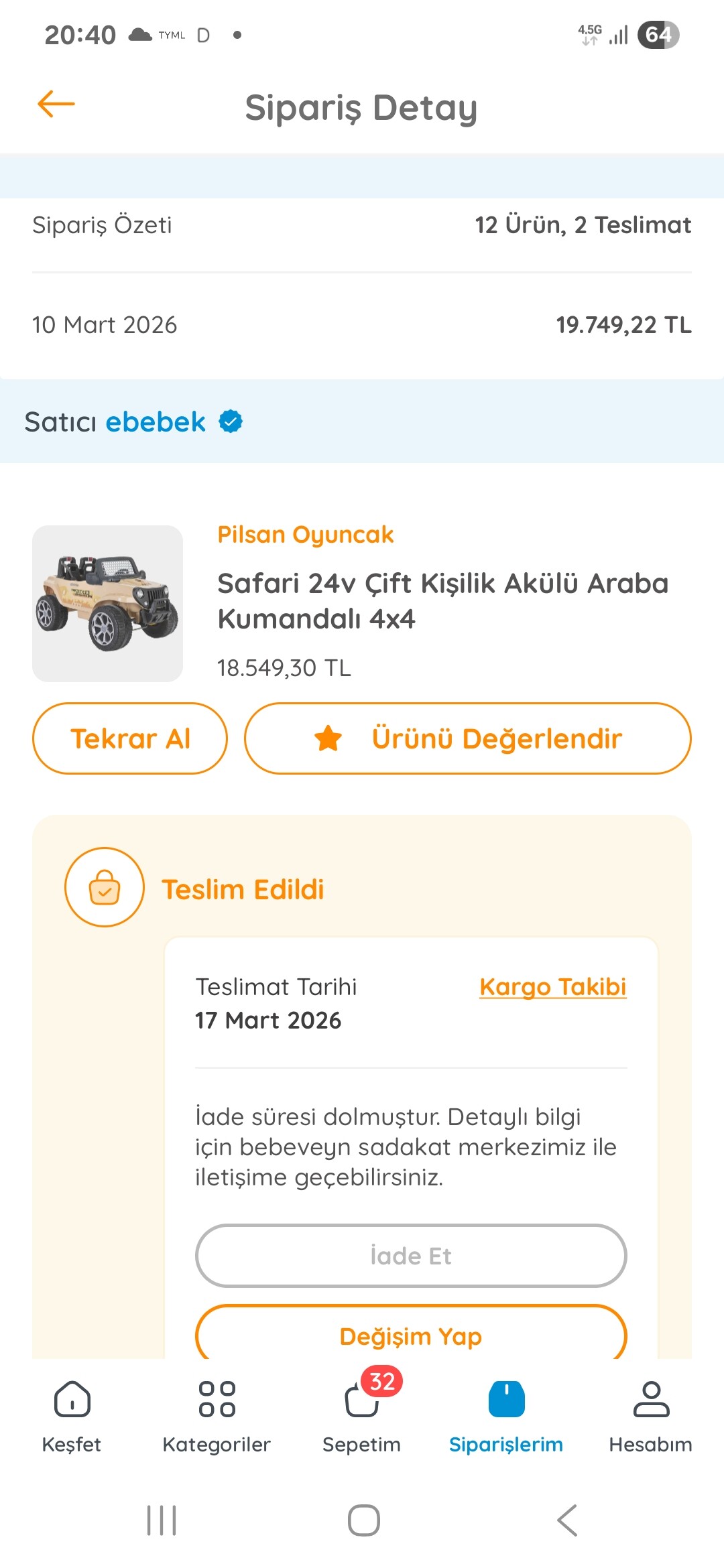Open the Kategoriler tab

[217, 1415]
